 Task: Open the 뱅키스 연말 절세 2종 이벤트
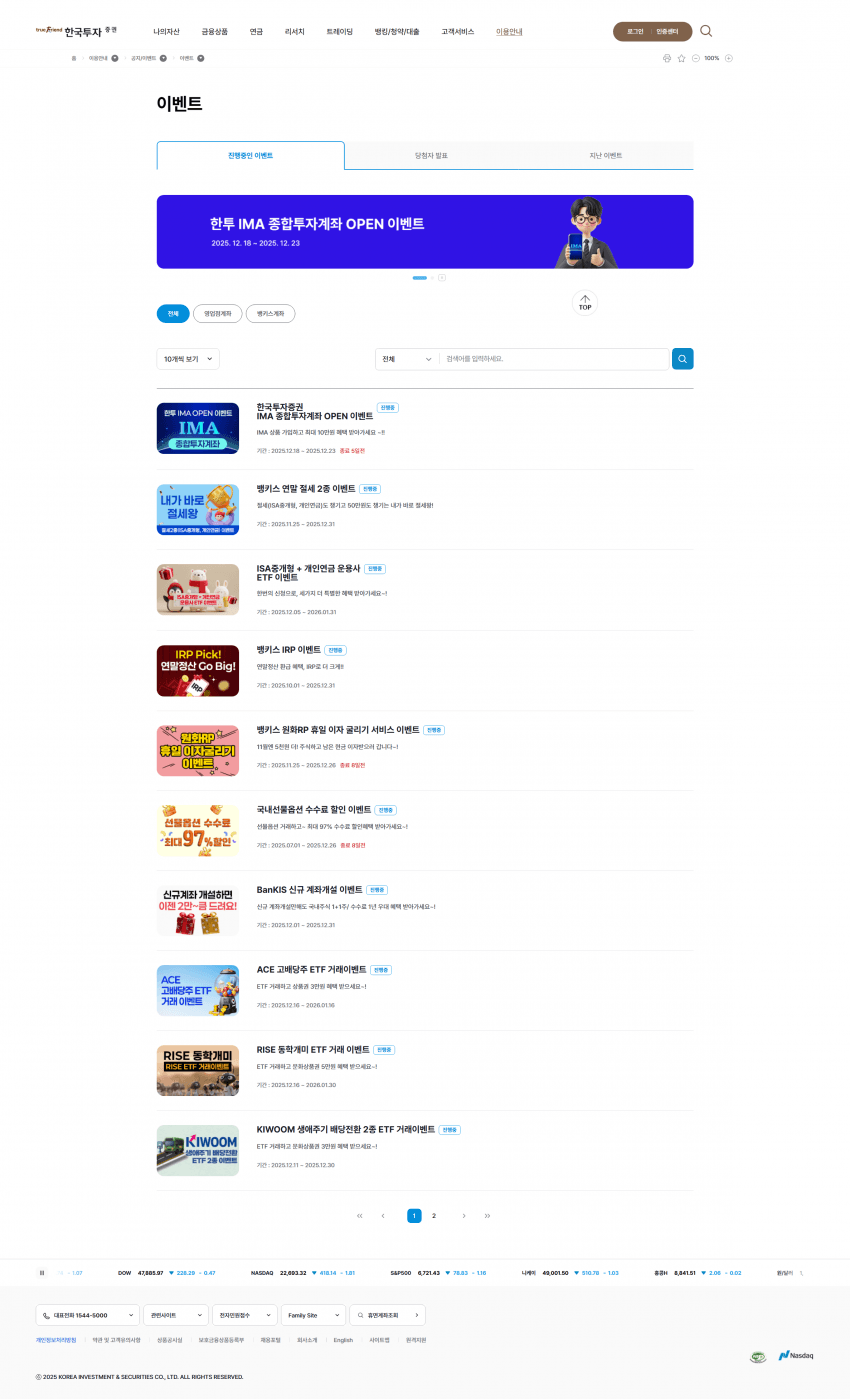[x=305, y=489]
